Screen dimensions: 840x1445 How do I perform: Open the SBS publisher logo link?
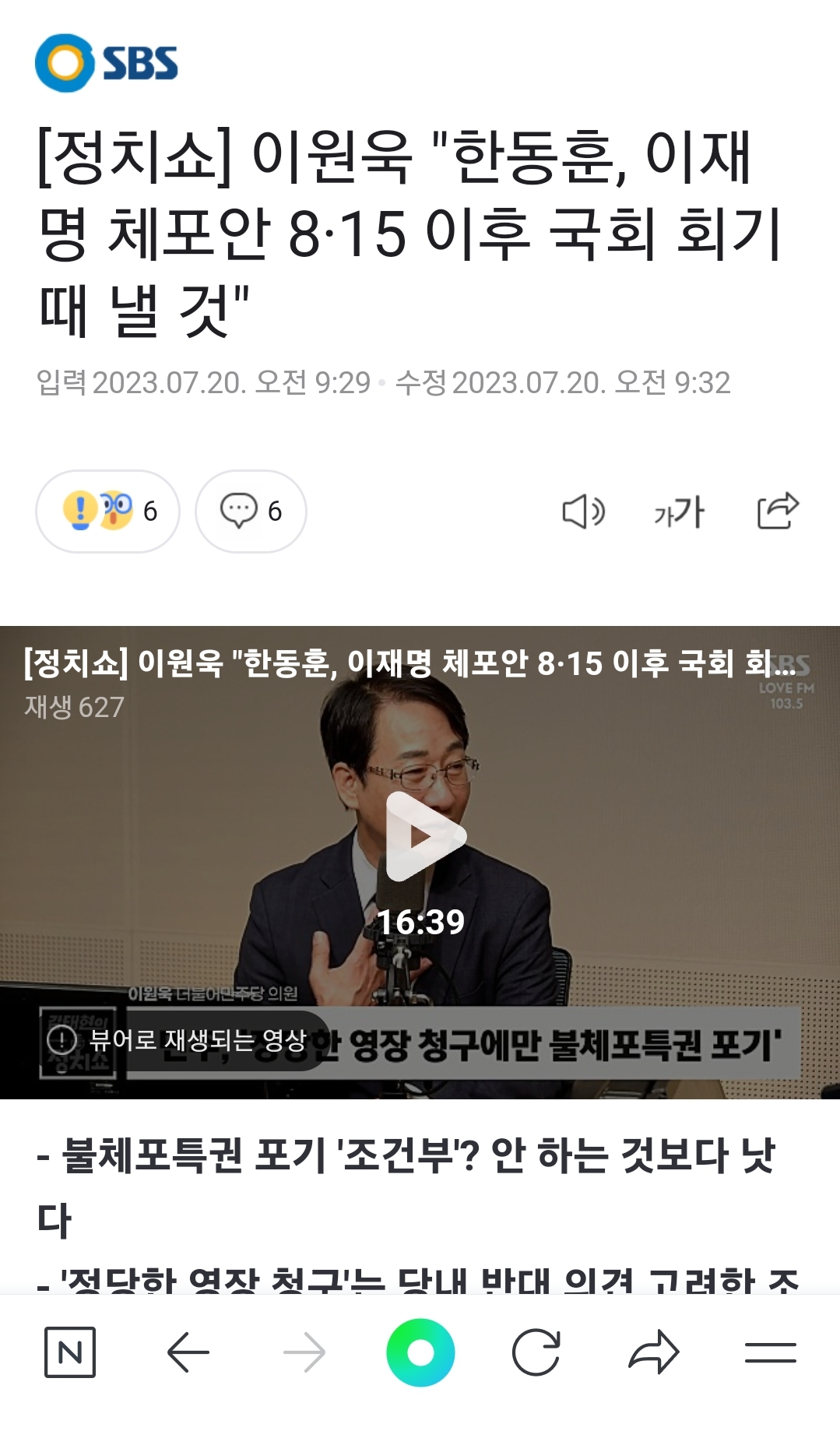click(x=107, y=62)
